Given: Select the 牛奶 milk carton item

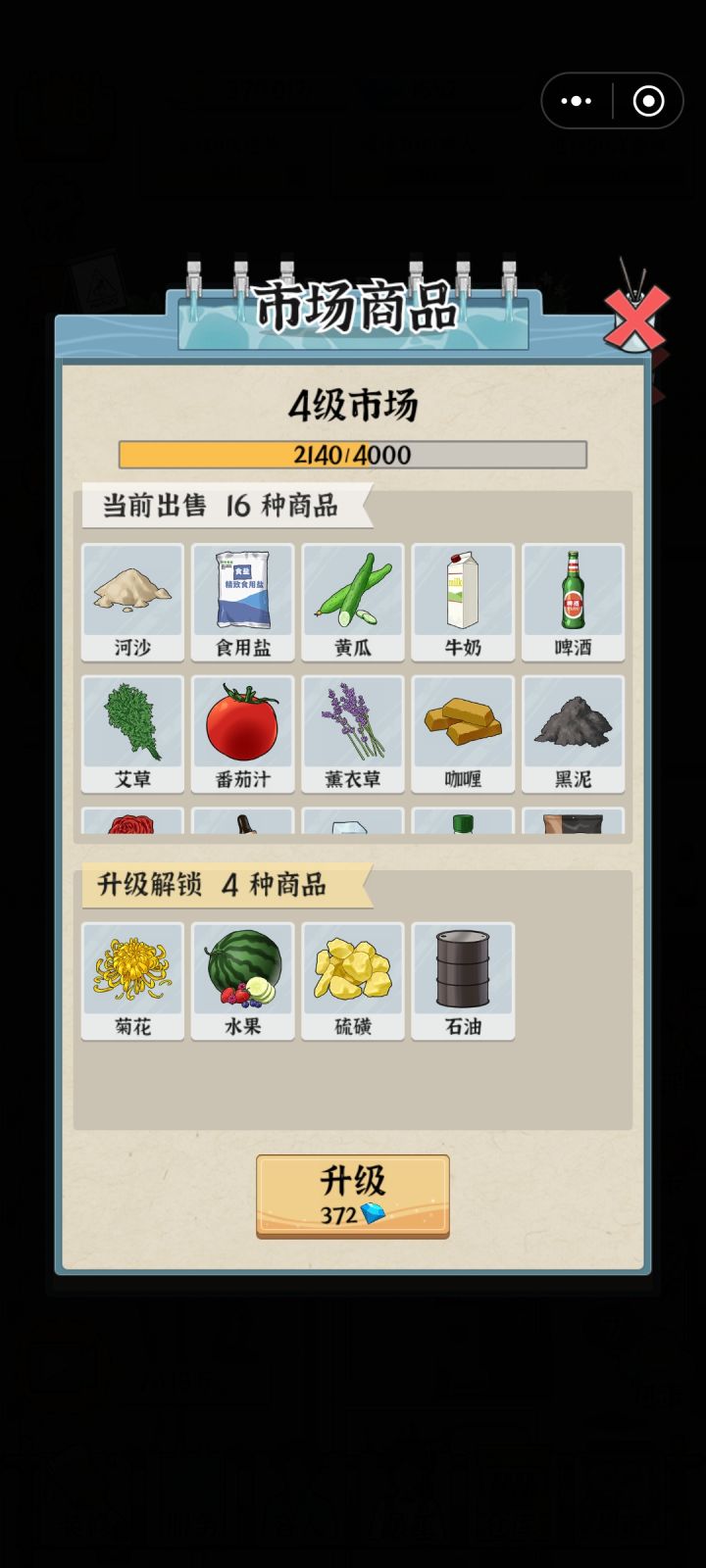Looking at the screenshot, I should [462, 602].
